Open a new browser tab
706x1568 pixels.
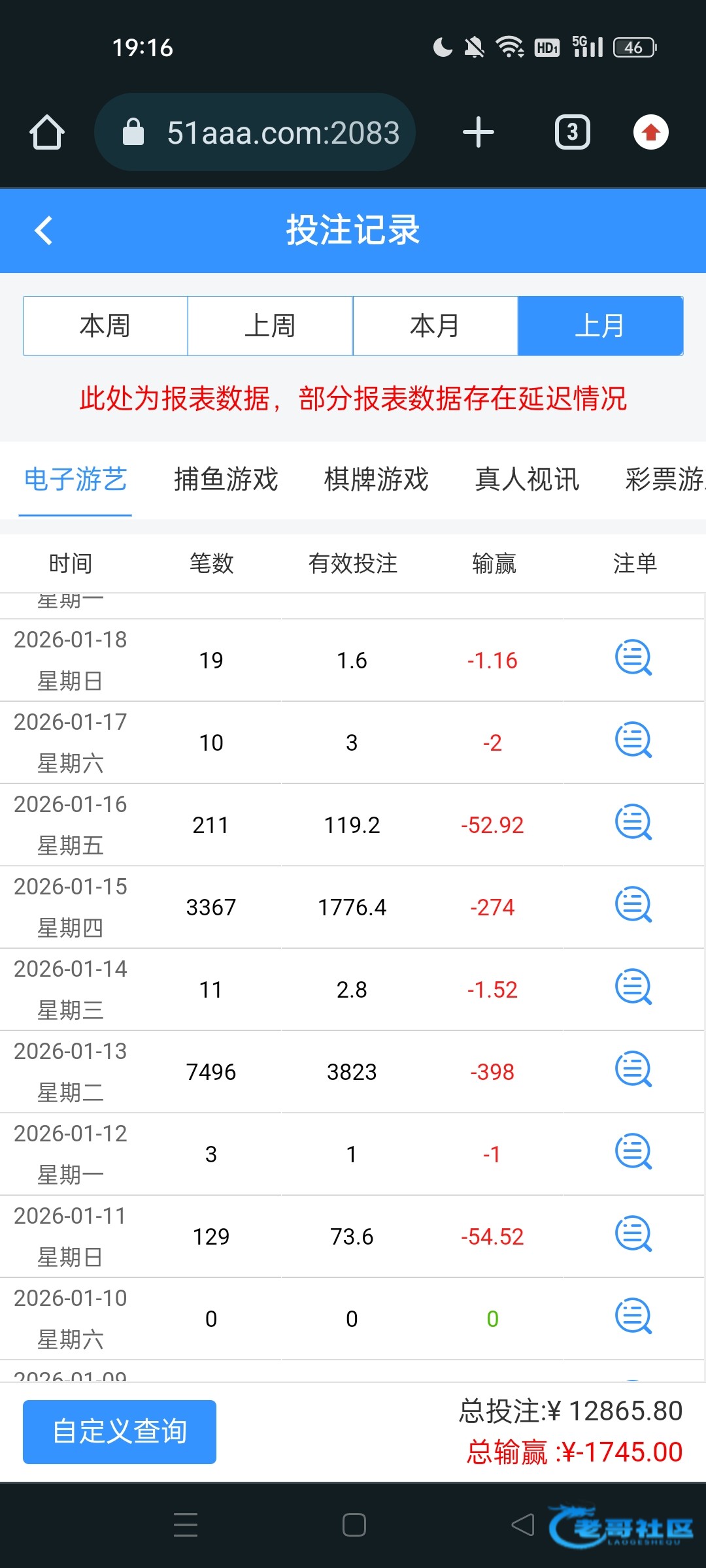[x=479, y=133]
